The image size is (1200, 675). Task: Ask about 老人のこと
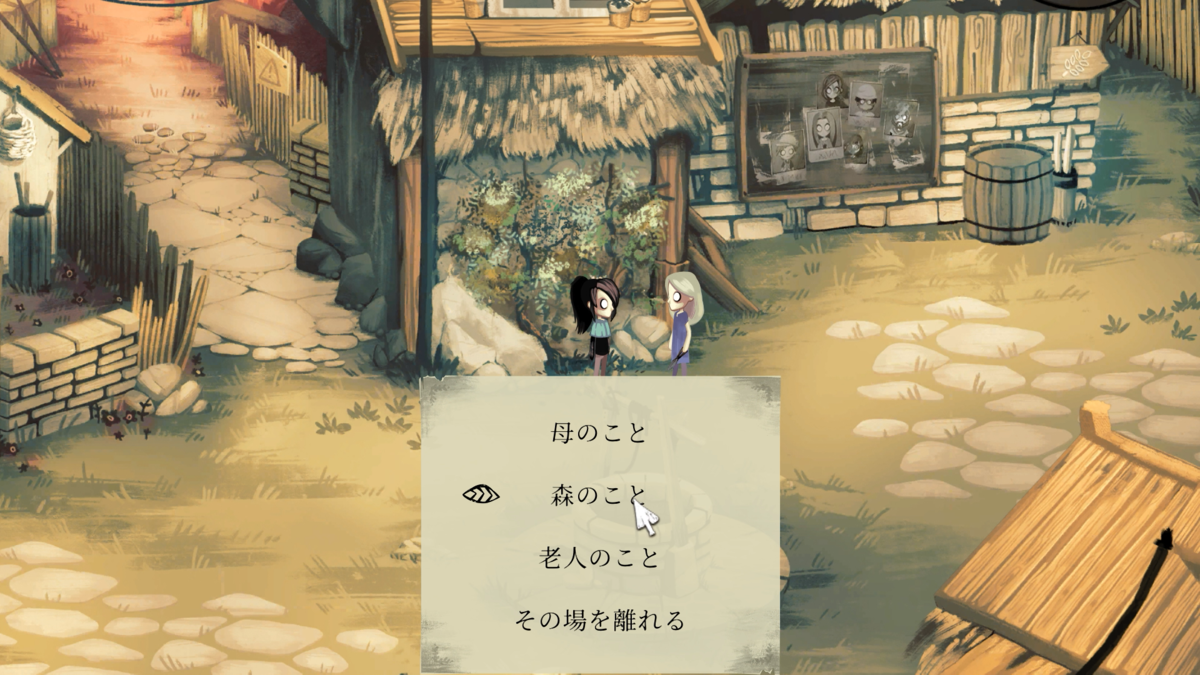[x=599, y=558]
